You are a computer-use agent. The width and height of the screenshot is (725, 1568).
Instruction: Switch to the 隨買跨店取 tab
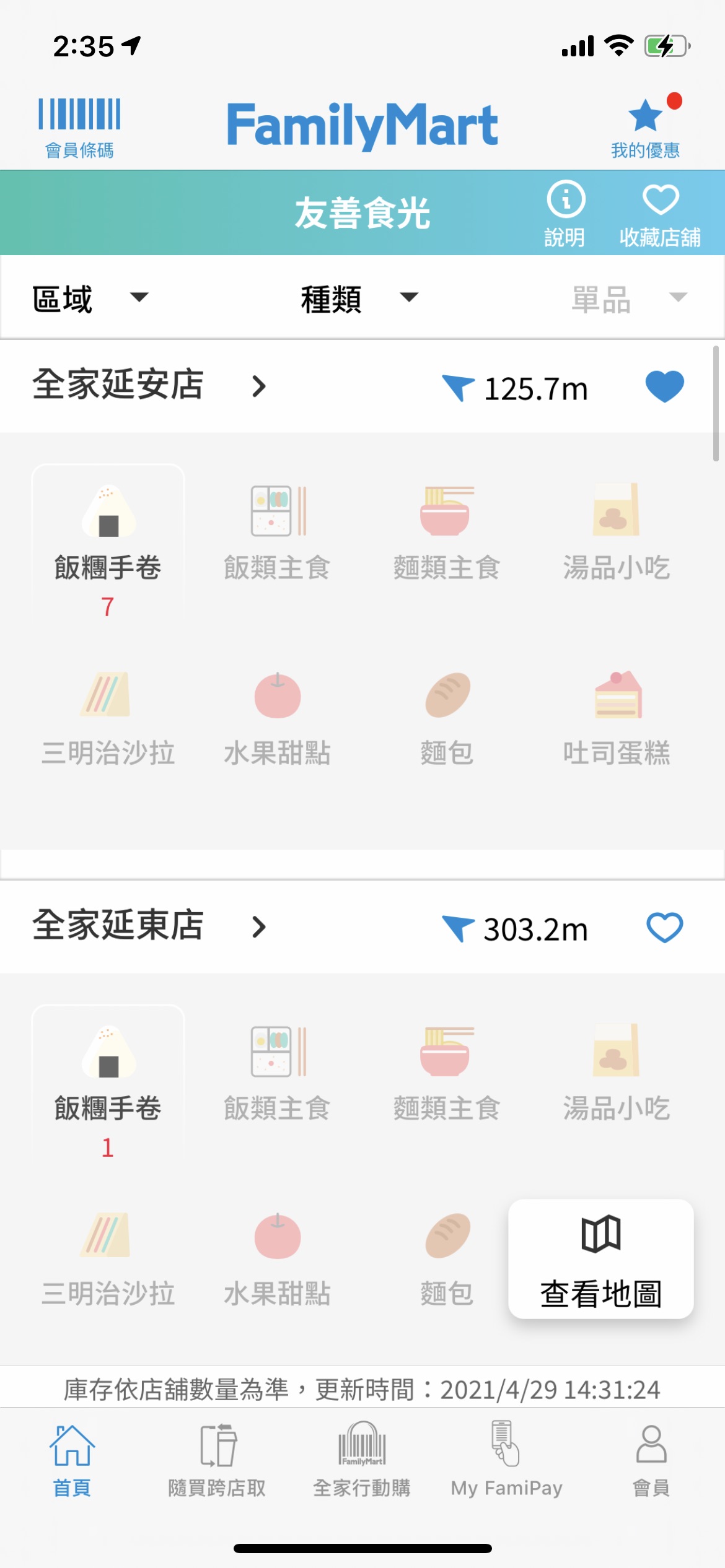[x=217, y=1460]
